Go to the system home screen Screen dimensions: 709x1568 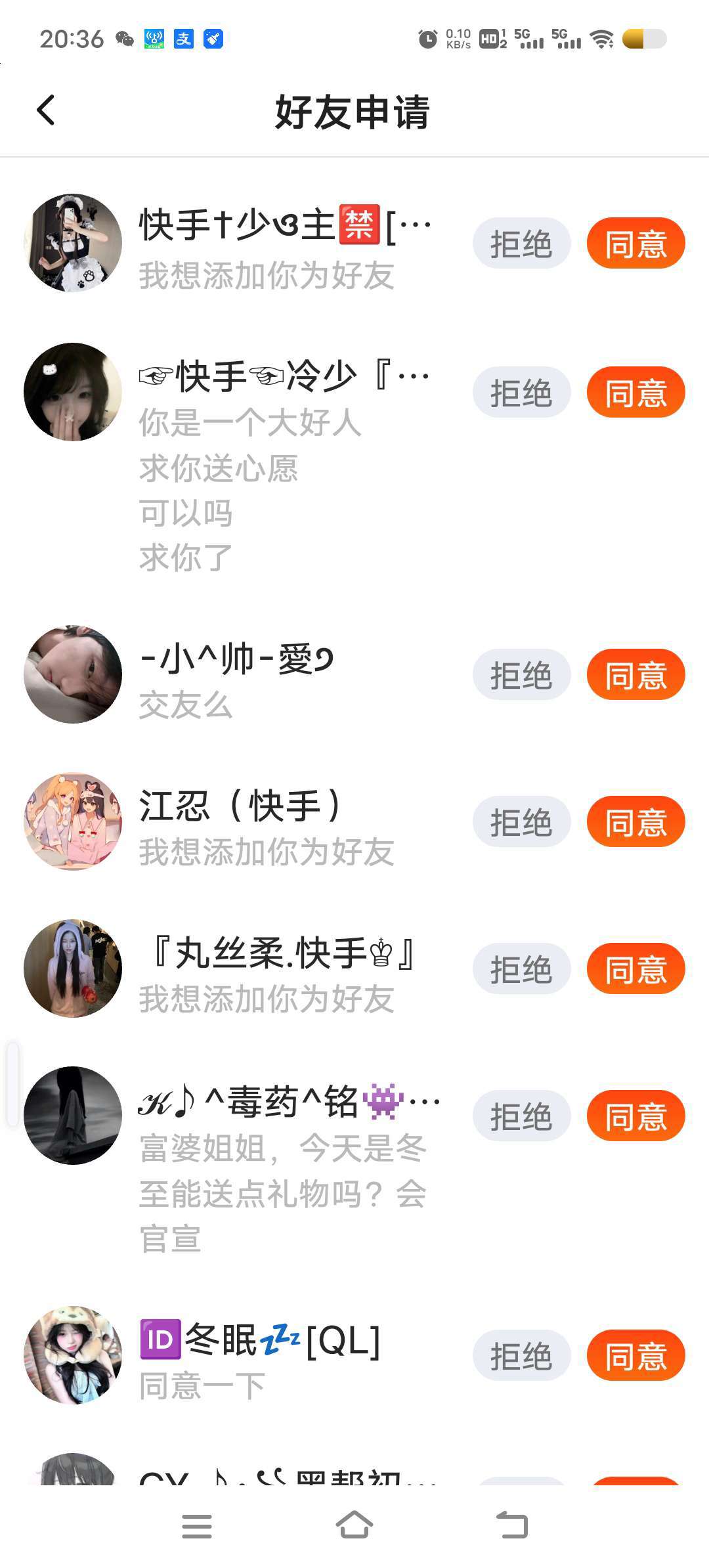354,1525
